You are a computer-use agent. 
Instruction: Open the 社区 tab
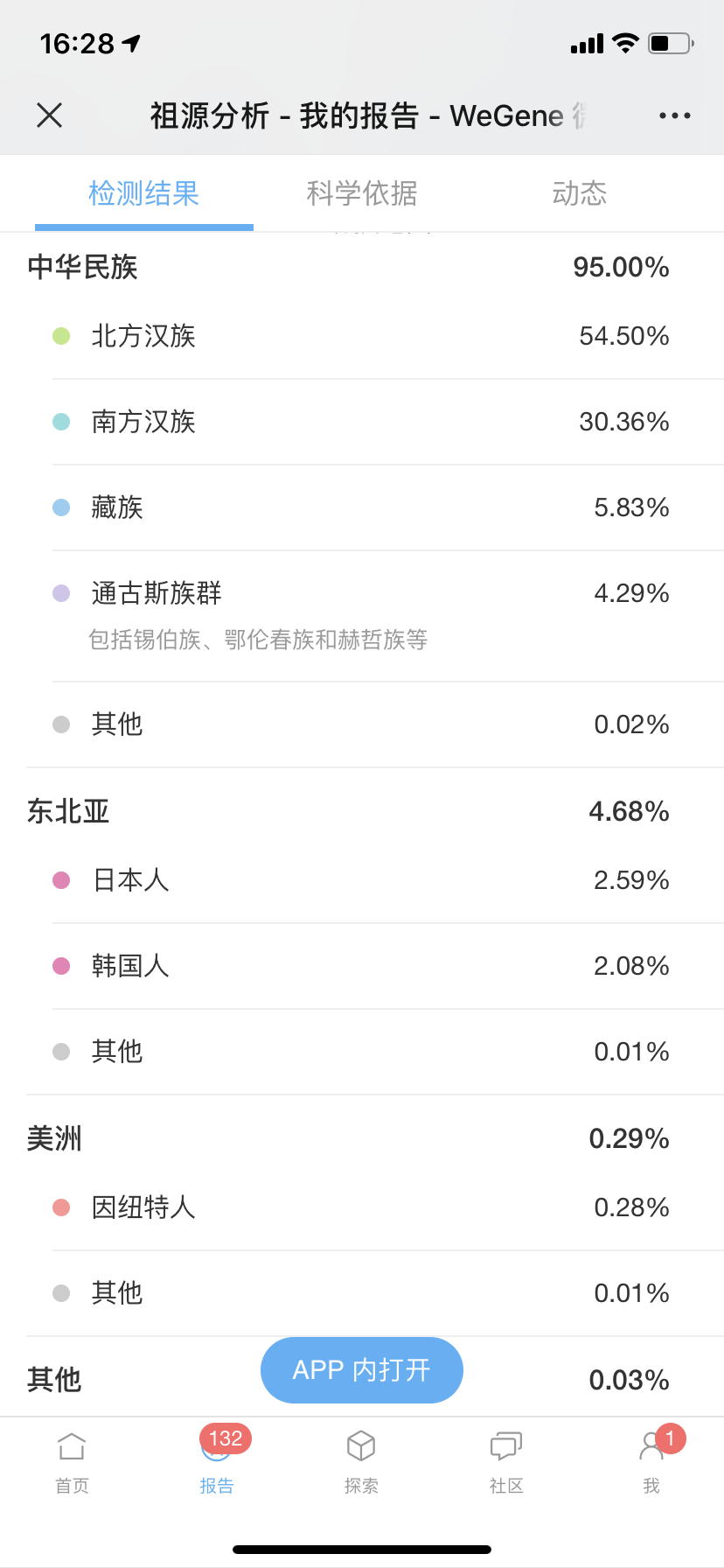[506, 1463]
